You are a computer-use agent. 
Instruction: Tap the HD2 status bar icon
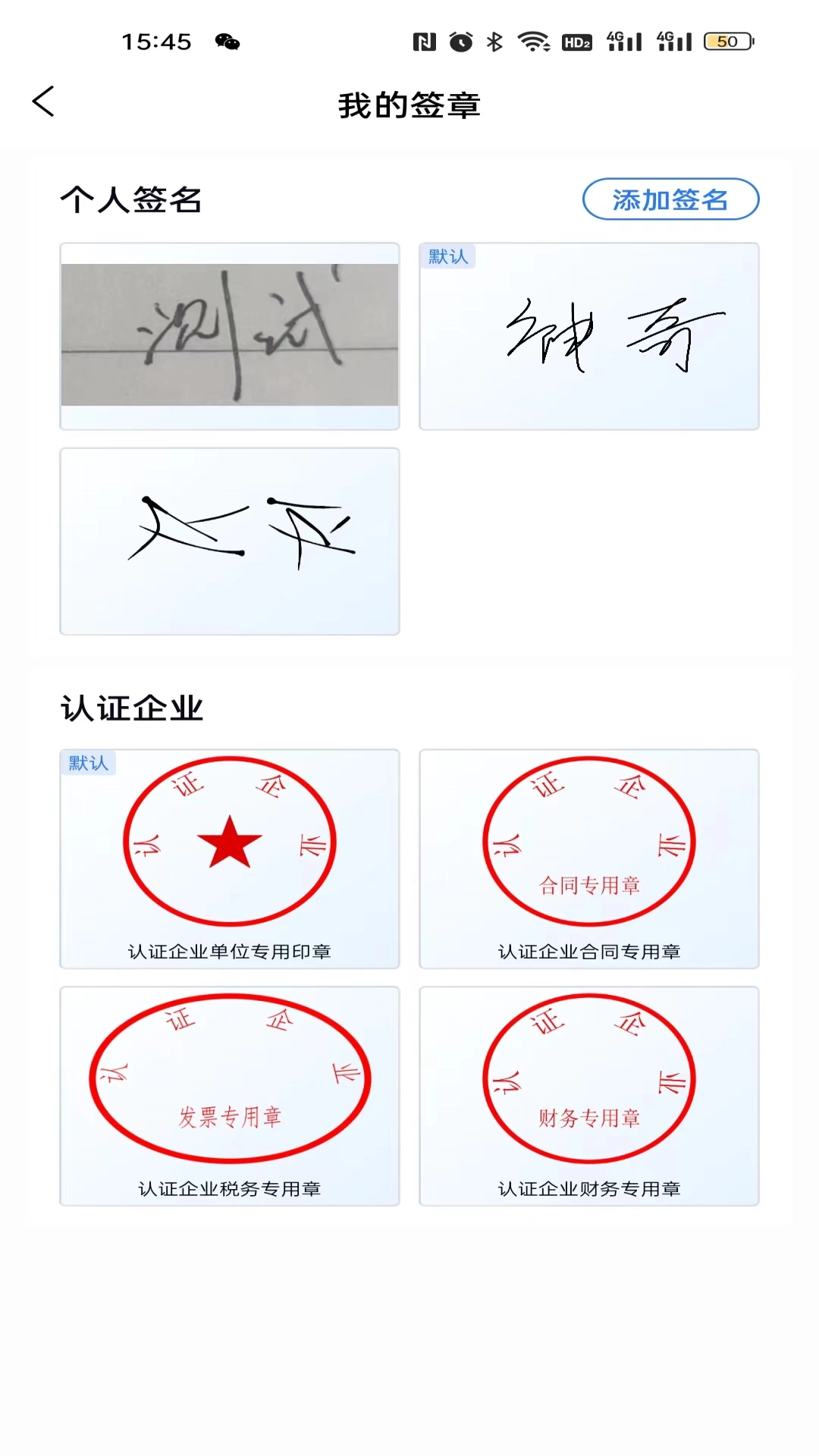click(578, 42)
